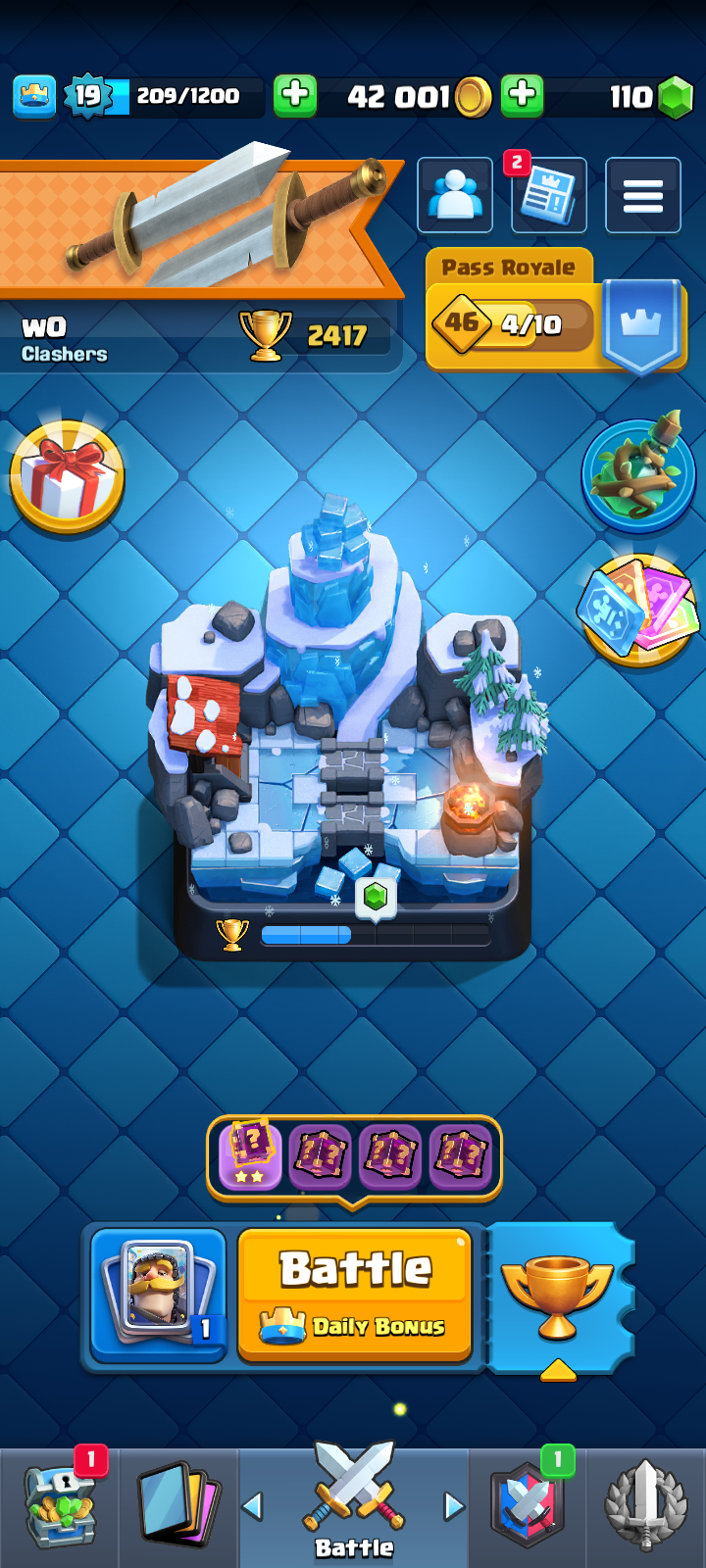Screen dimensions: 706x1568
Task: Open the hamburger menu
Action: [642, 195]
